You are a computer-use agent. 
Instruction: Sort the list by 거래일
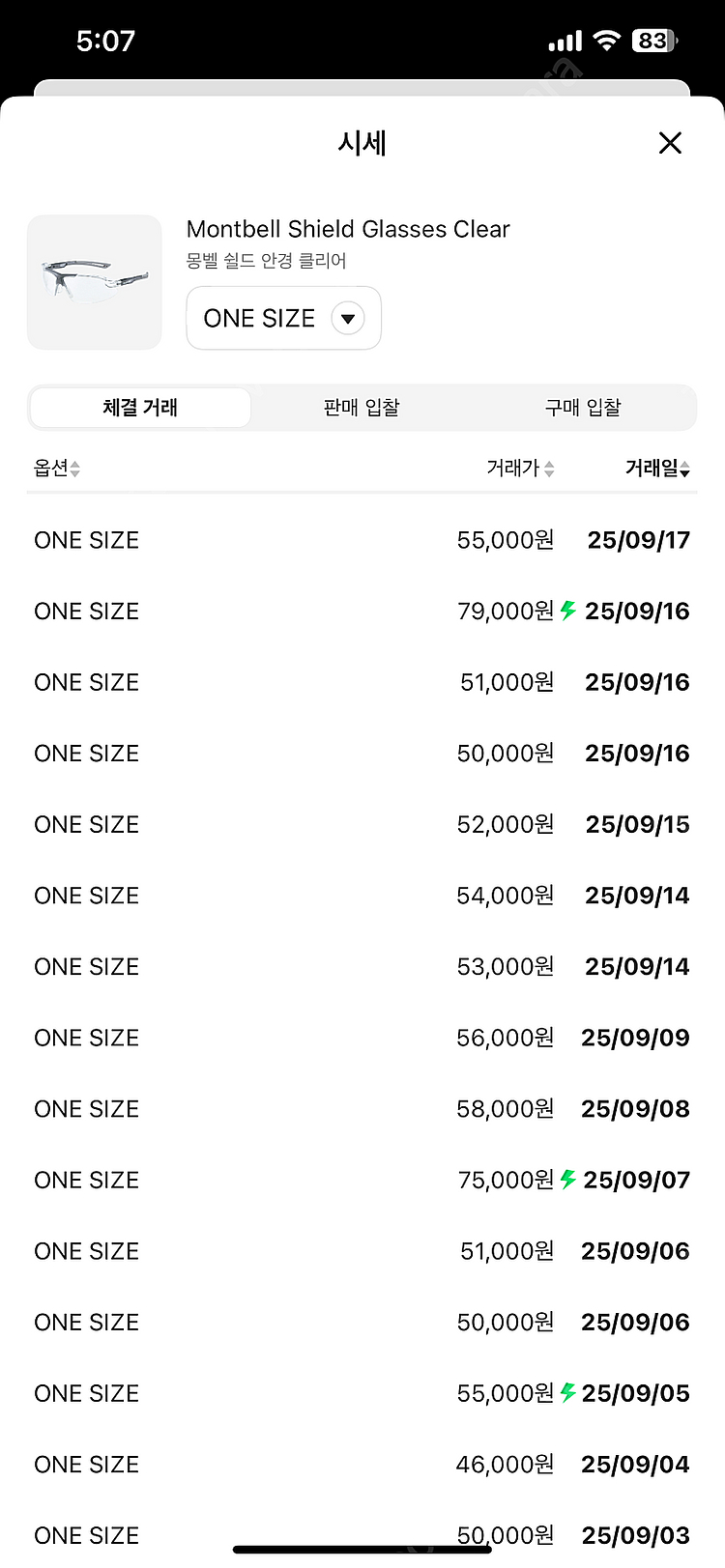click(x=657, y=469)
